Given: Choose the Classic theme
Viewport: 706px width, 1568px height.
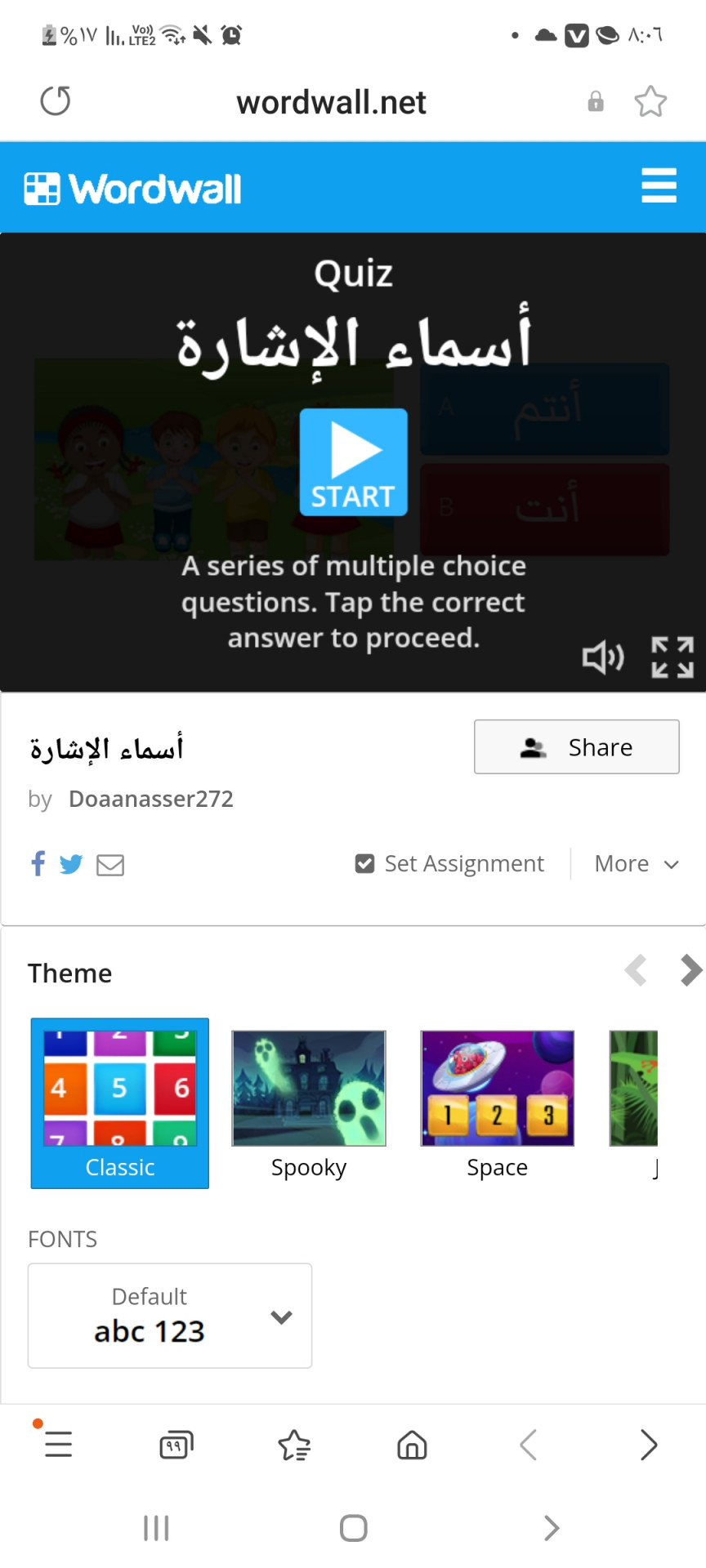Looking at the screenshot, I should [x=120, y=1102].
